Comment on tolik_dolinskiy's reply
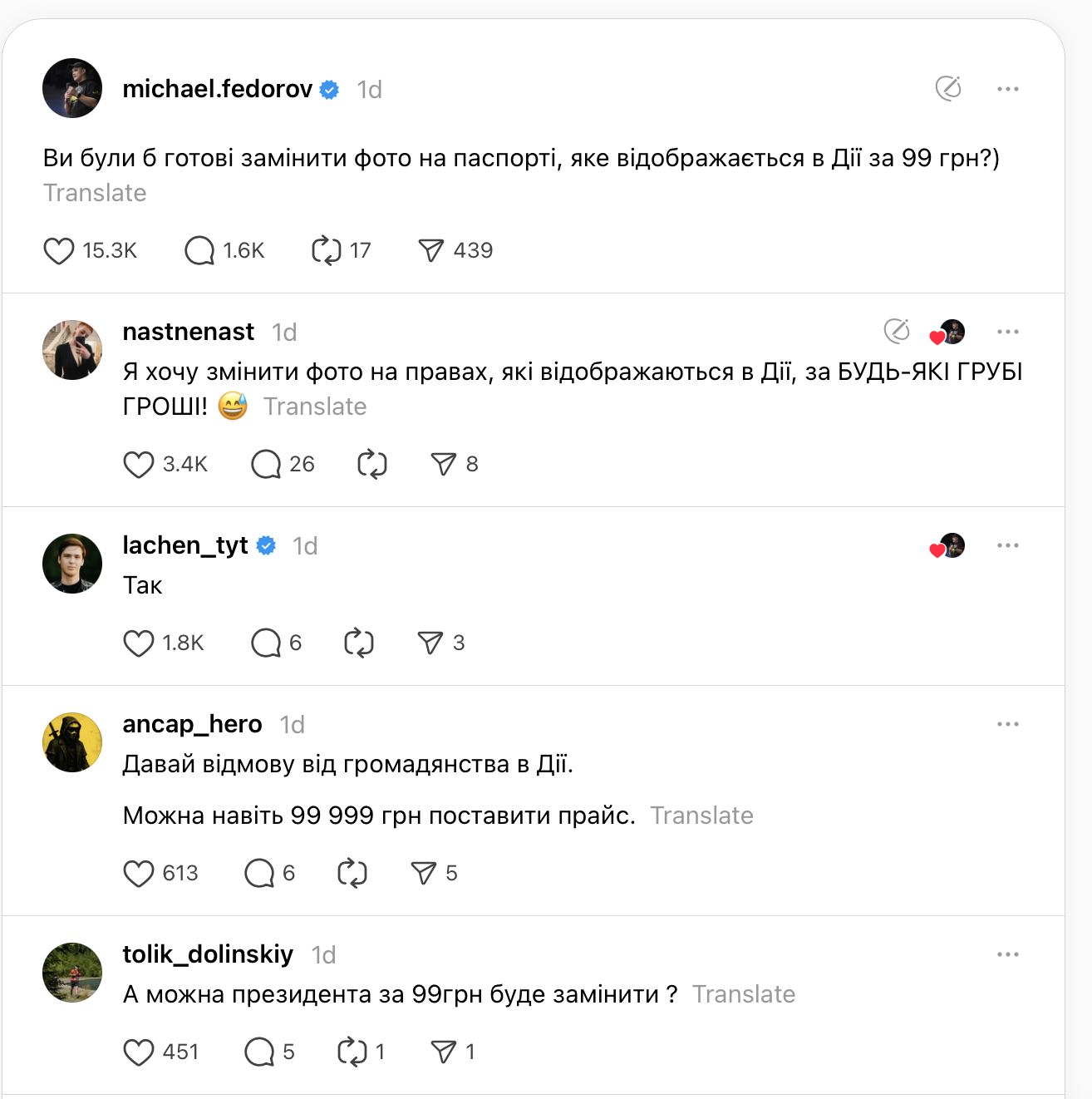 pyautogui.click(x=259, y=1052)
